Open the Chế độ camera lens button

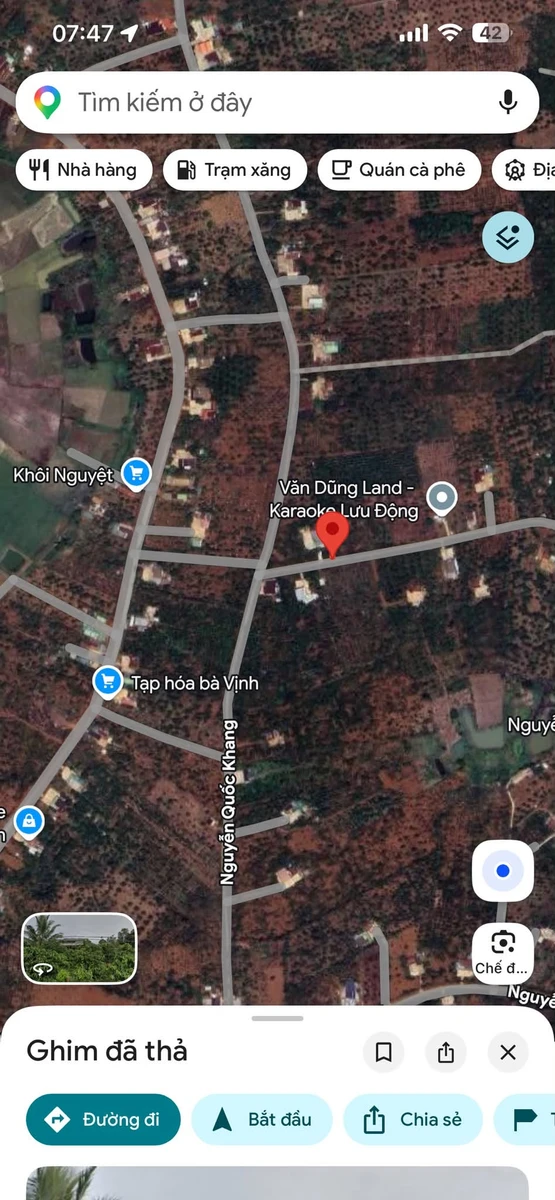tap(503, 951)
